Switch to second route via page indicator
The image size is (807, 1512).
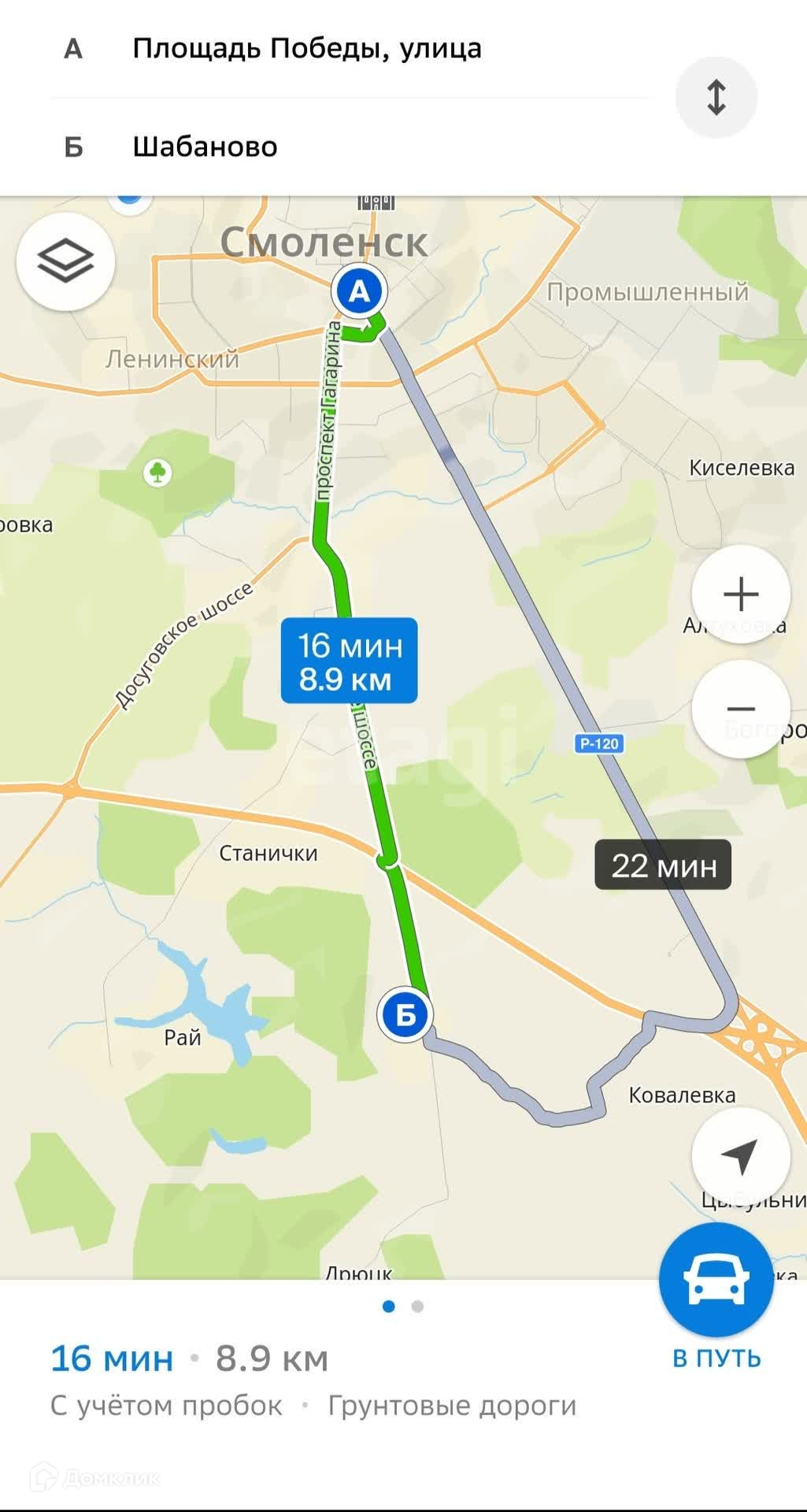417,1306
